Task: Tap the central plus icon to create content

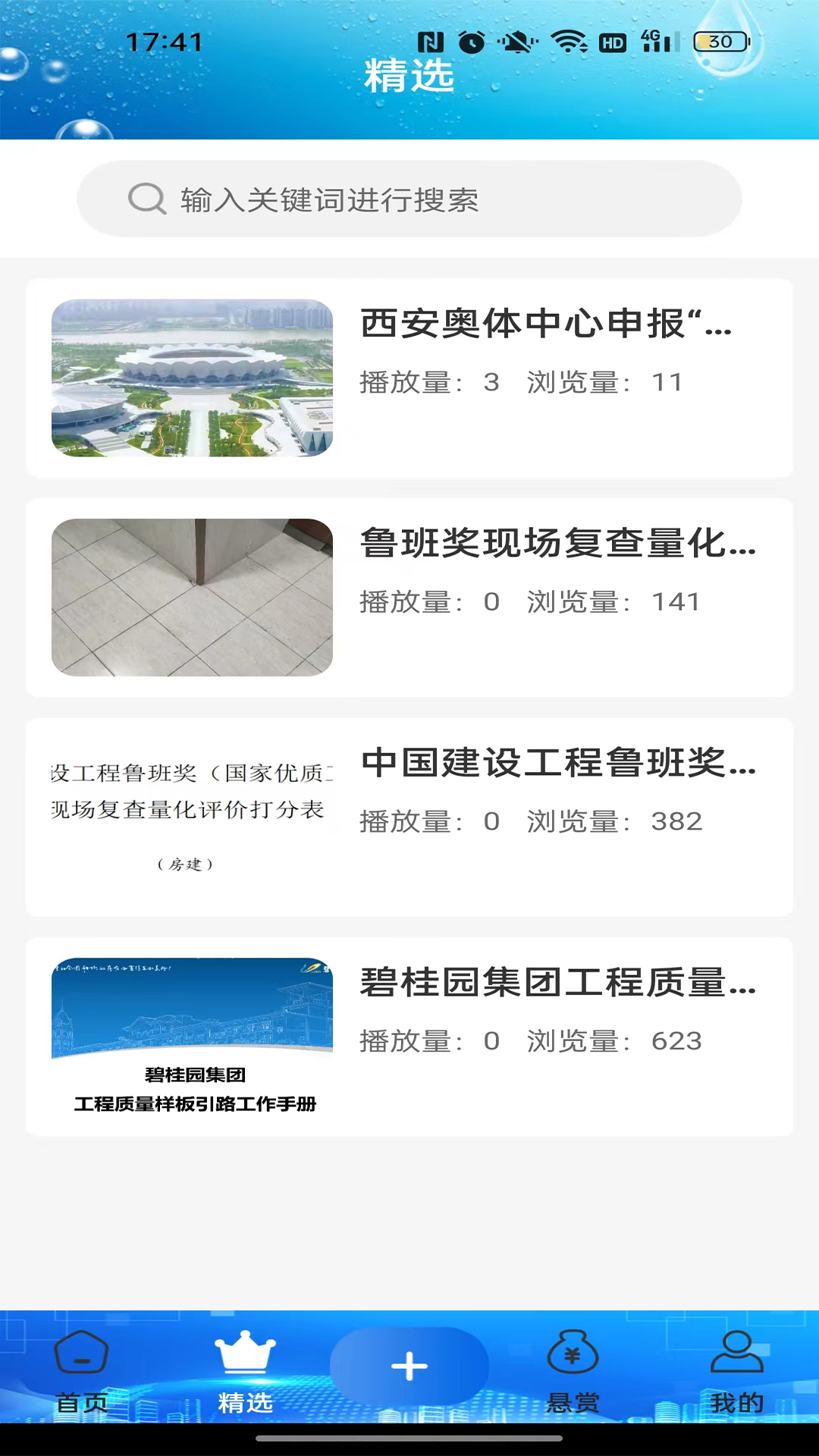Action: (409, 1365)
